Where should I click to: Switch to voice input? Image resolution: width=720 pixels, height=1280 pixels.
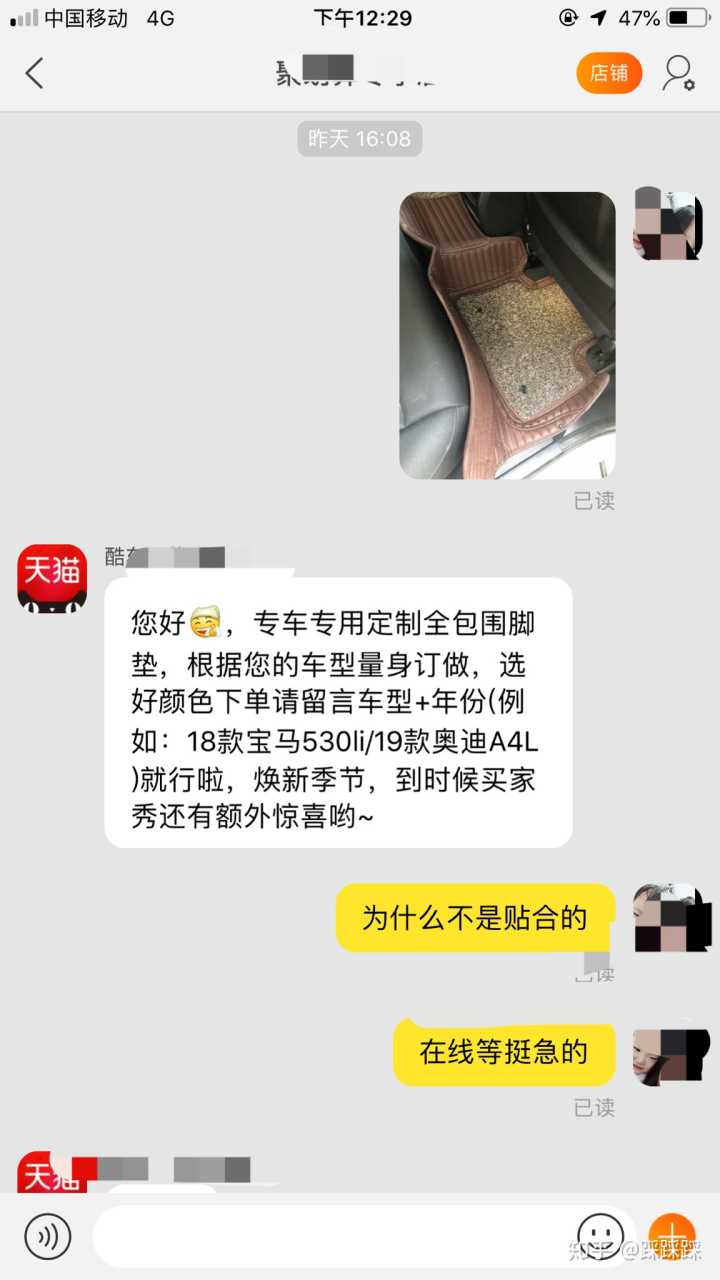pos(48,1235)
